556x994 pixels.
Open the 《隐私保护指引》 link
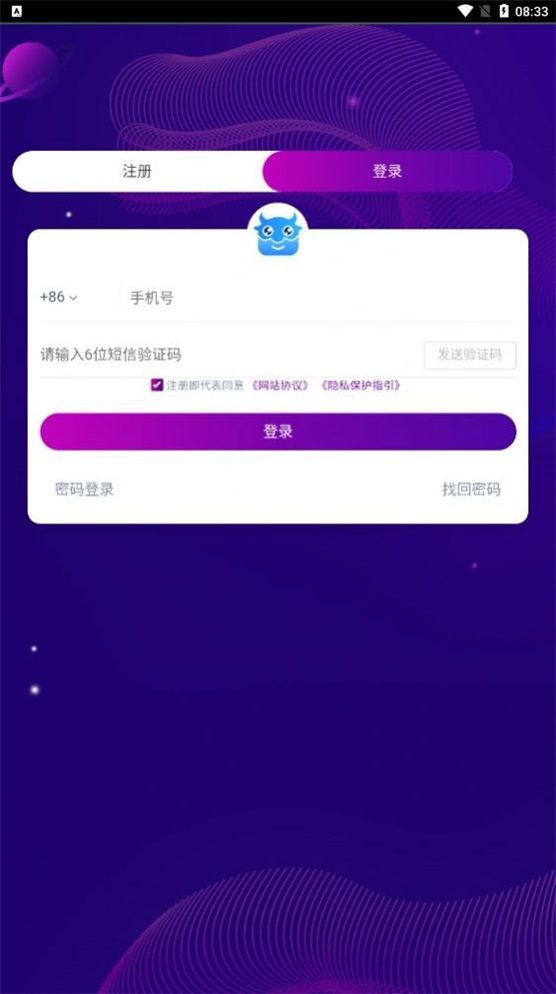coord(361,385)
